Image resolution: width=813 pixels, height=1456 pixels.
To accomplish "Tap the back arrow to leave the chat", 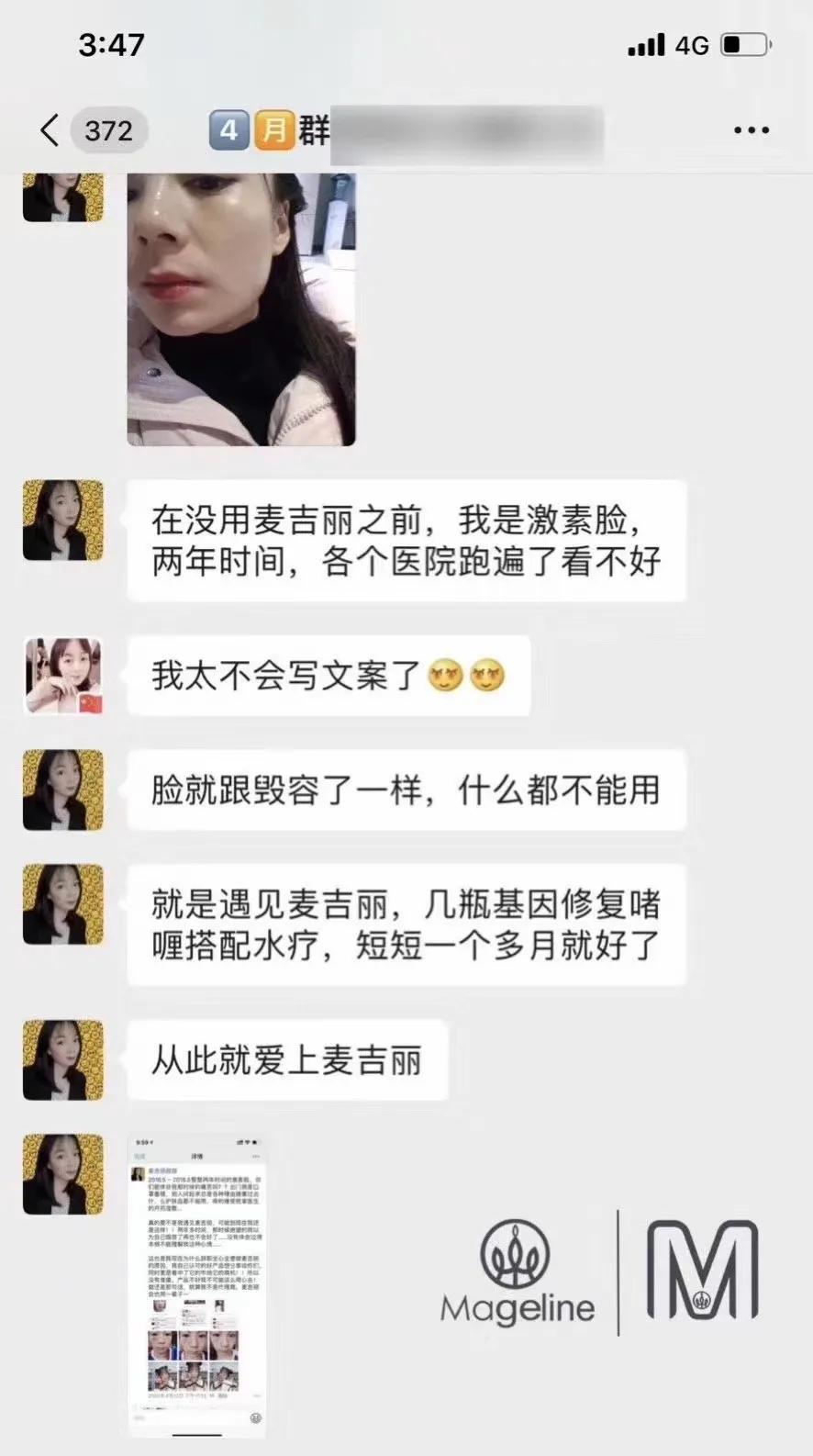I will (50, 129).
